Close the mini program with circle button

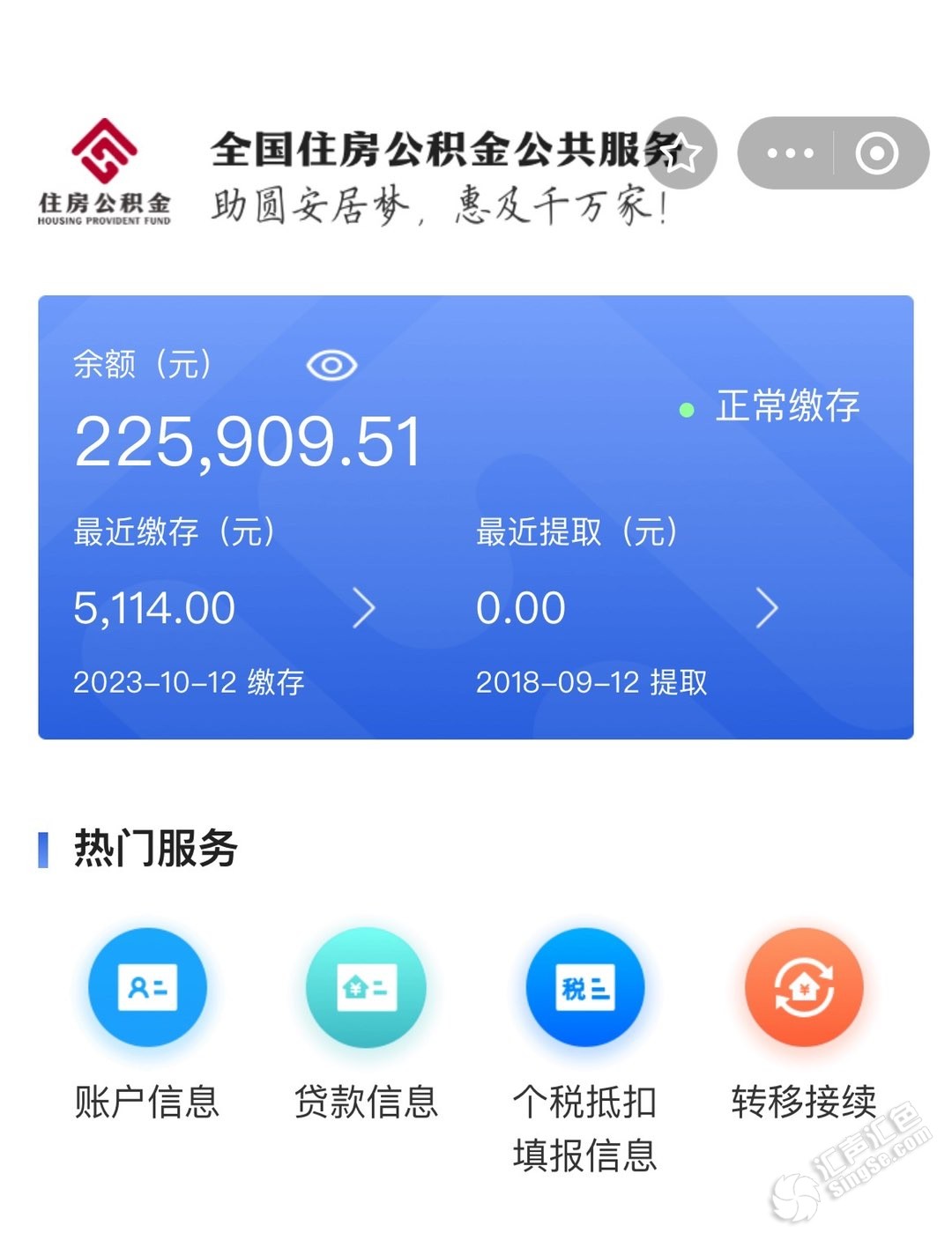click(x=876, y=153)
